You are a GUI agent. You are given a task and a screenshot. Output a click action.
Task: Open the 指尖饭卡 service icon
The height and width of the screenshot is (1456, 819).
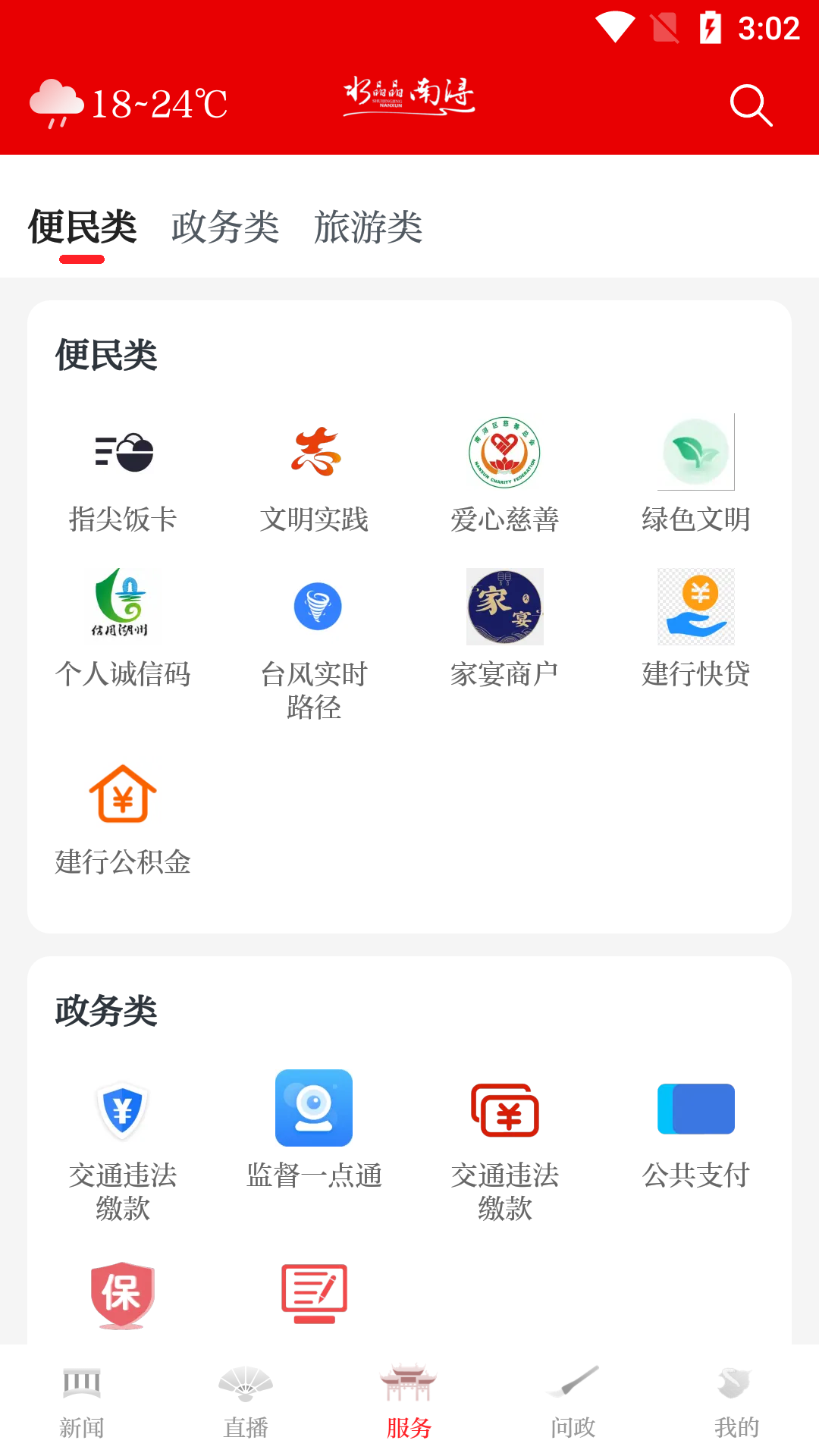tap(124, 453)
